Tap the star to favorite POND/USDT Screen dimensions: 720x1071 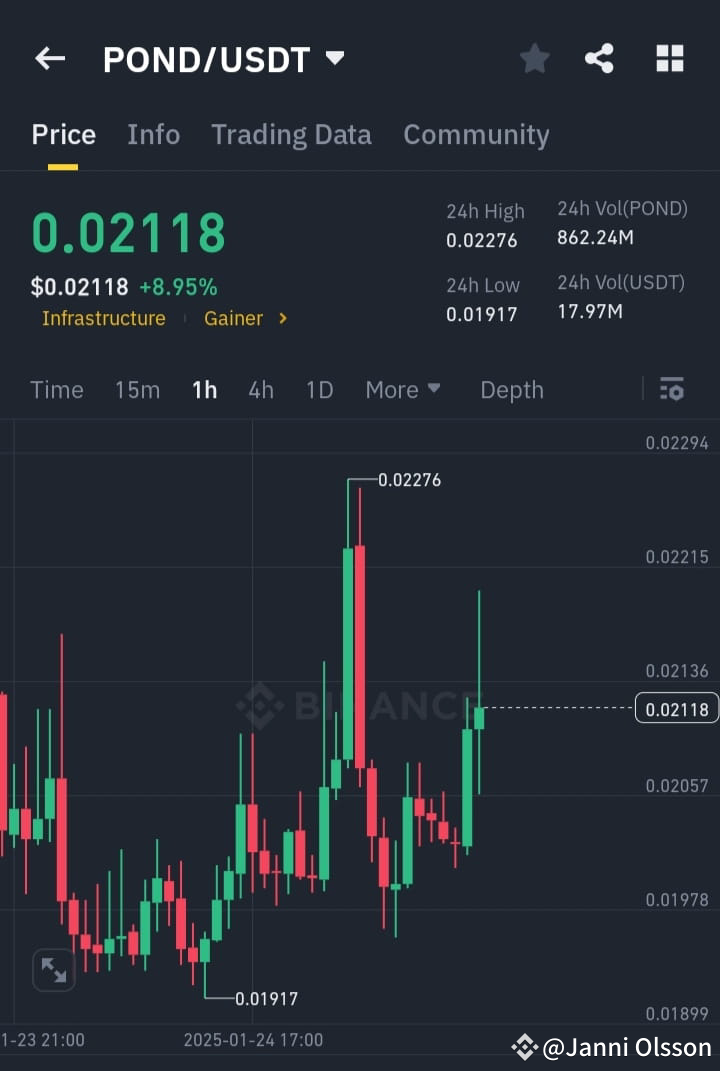(534, 58)
